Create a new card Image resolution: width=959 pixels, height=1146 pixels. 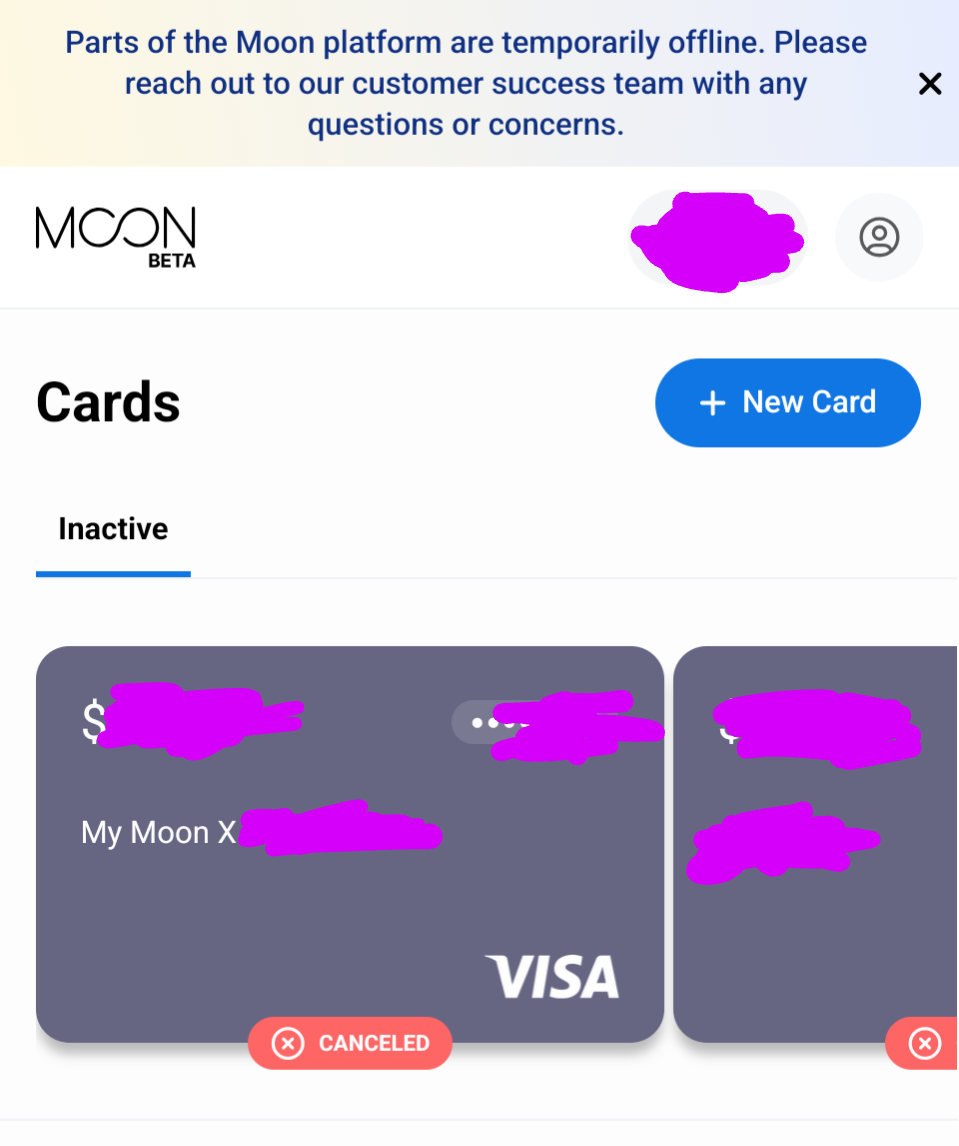pos(787,402)
